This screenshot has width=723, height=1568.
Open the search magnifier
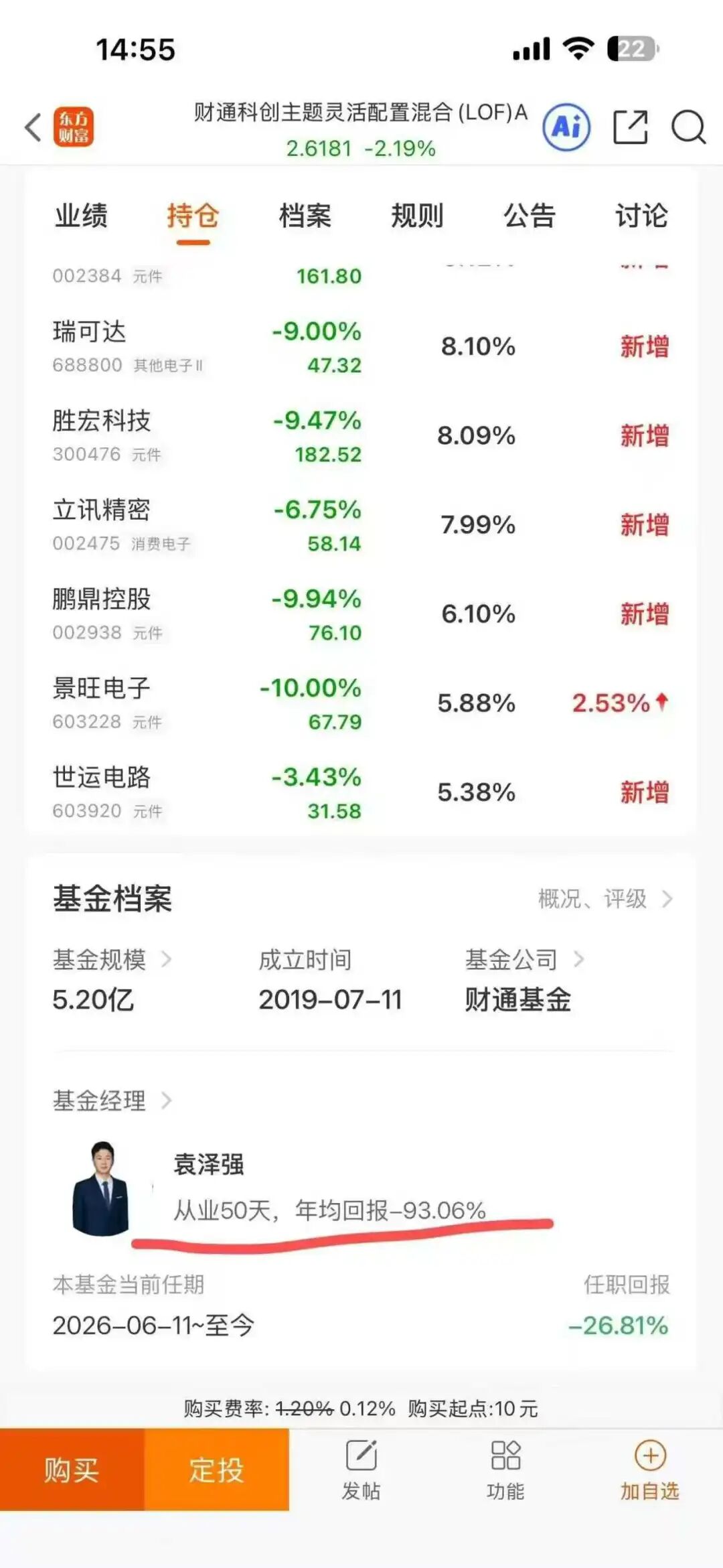coord(688,127)
